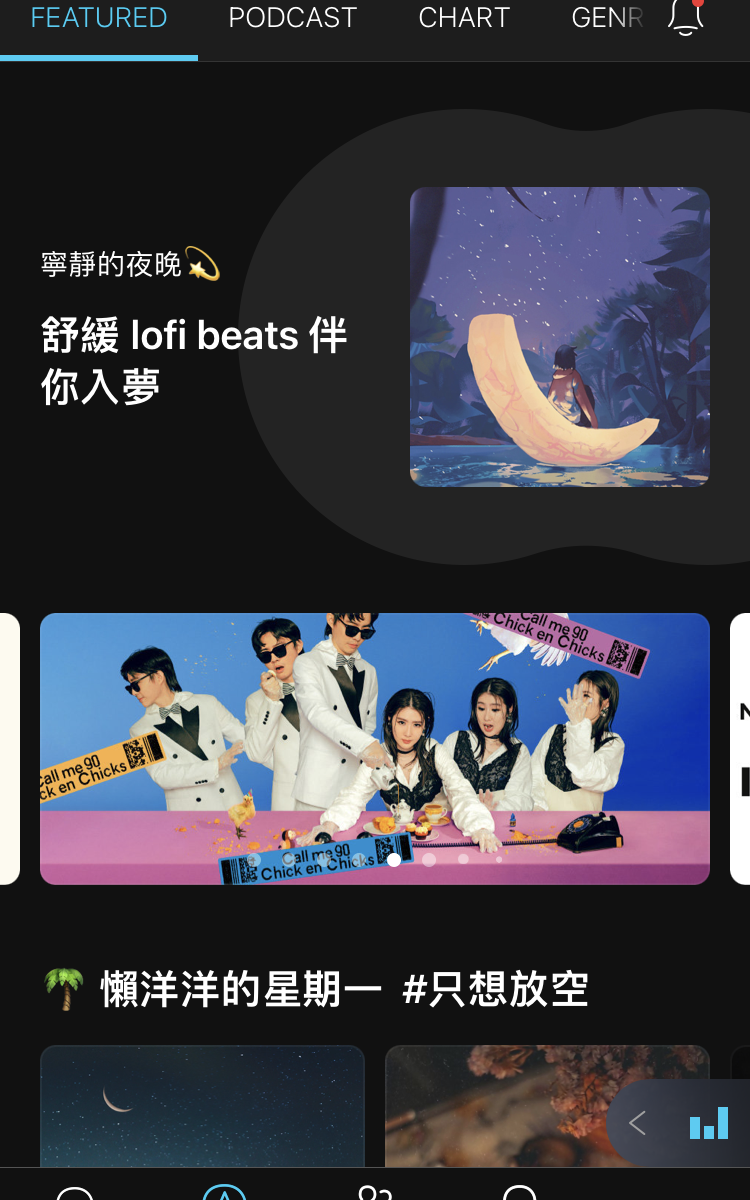Switch to the CHART tab
This screenshot has width=750, height=1200.
point(464,18)
